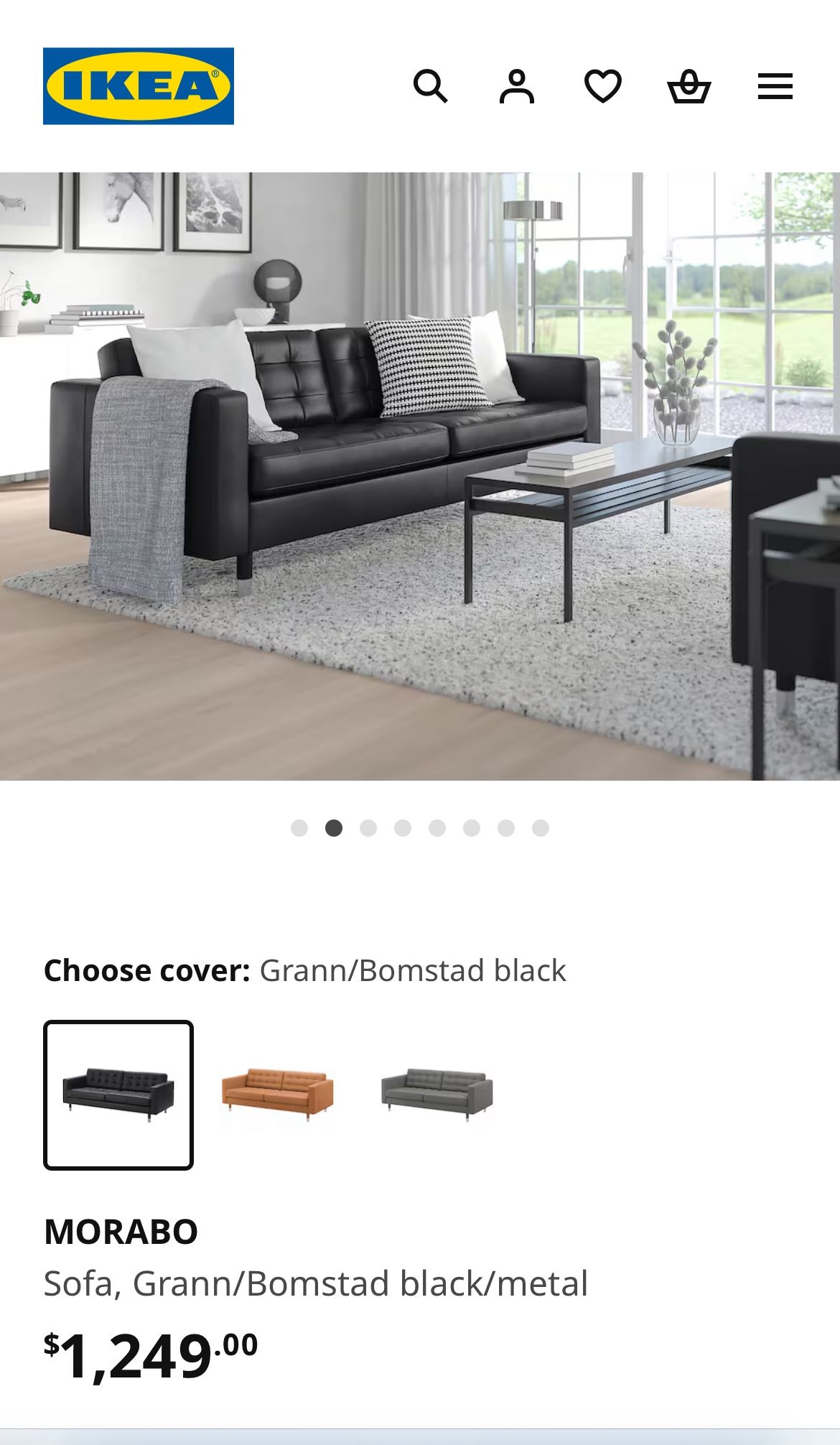Select the black Grann/Bomstad cover

pyautogui.click(x=118, y=1095)
